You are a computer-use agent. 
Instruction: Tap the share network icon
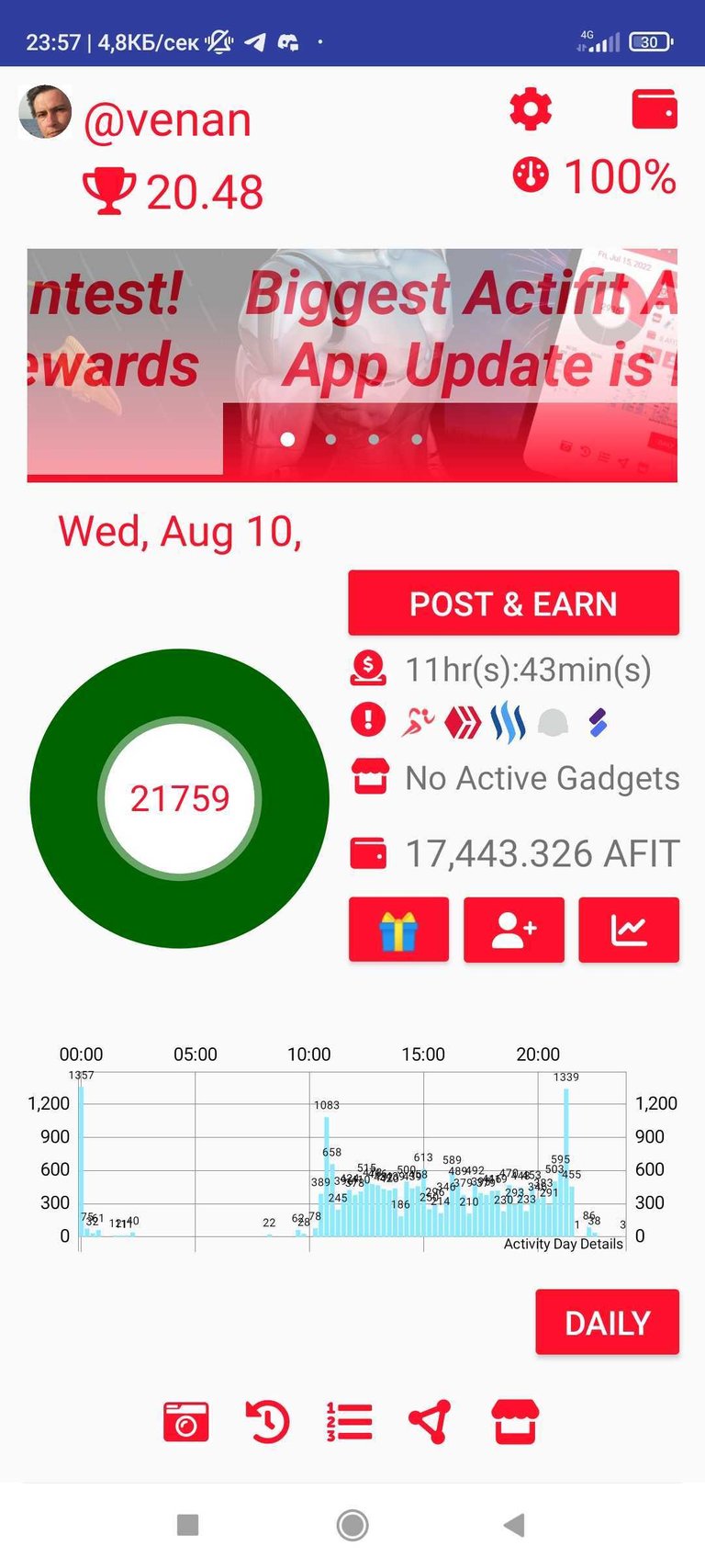click(x=431, y=1422)
